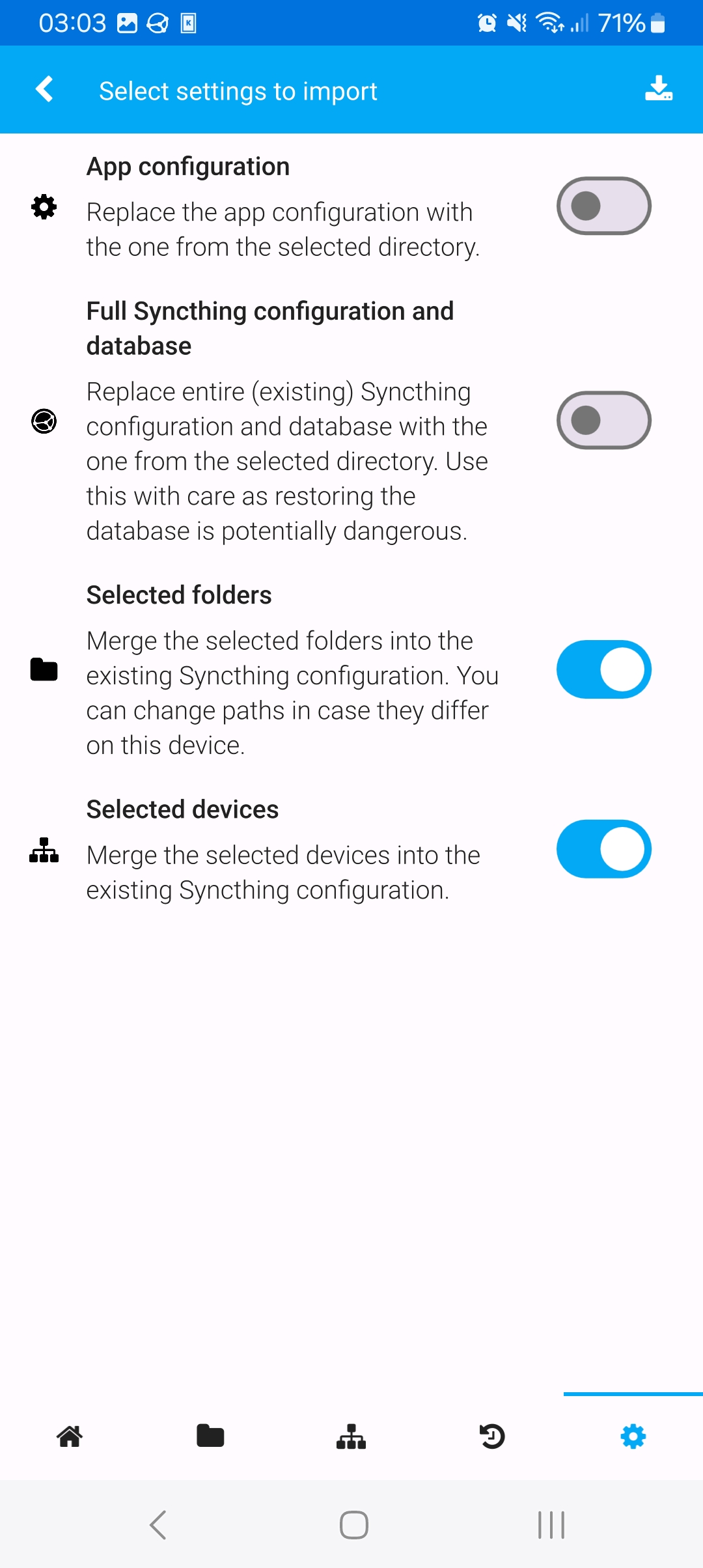Open system recent apps
703x1568 pixels.
[551, 1524]
